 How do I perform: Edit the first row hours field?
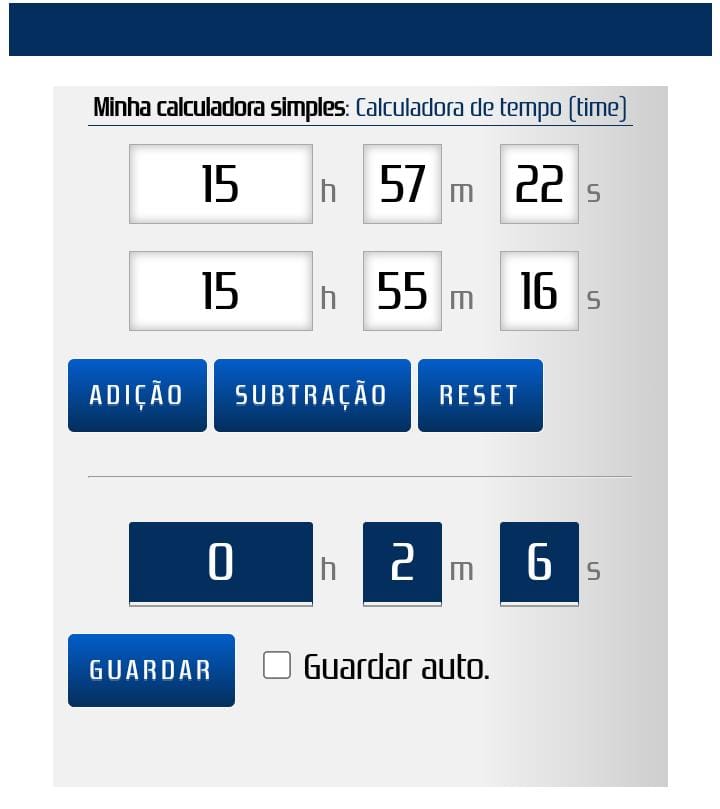(221, 184)
